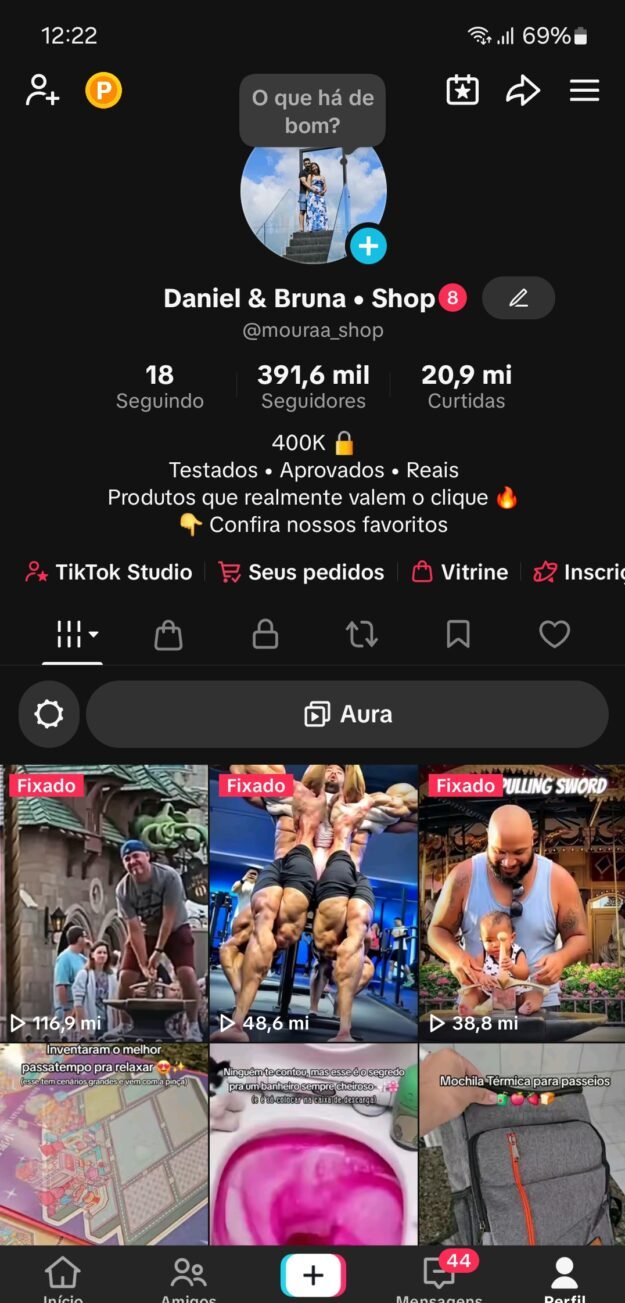
Task: Show the liked videos heart tab
Action: click(x=554, y=634)
